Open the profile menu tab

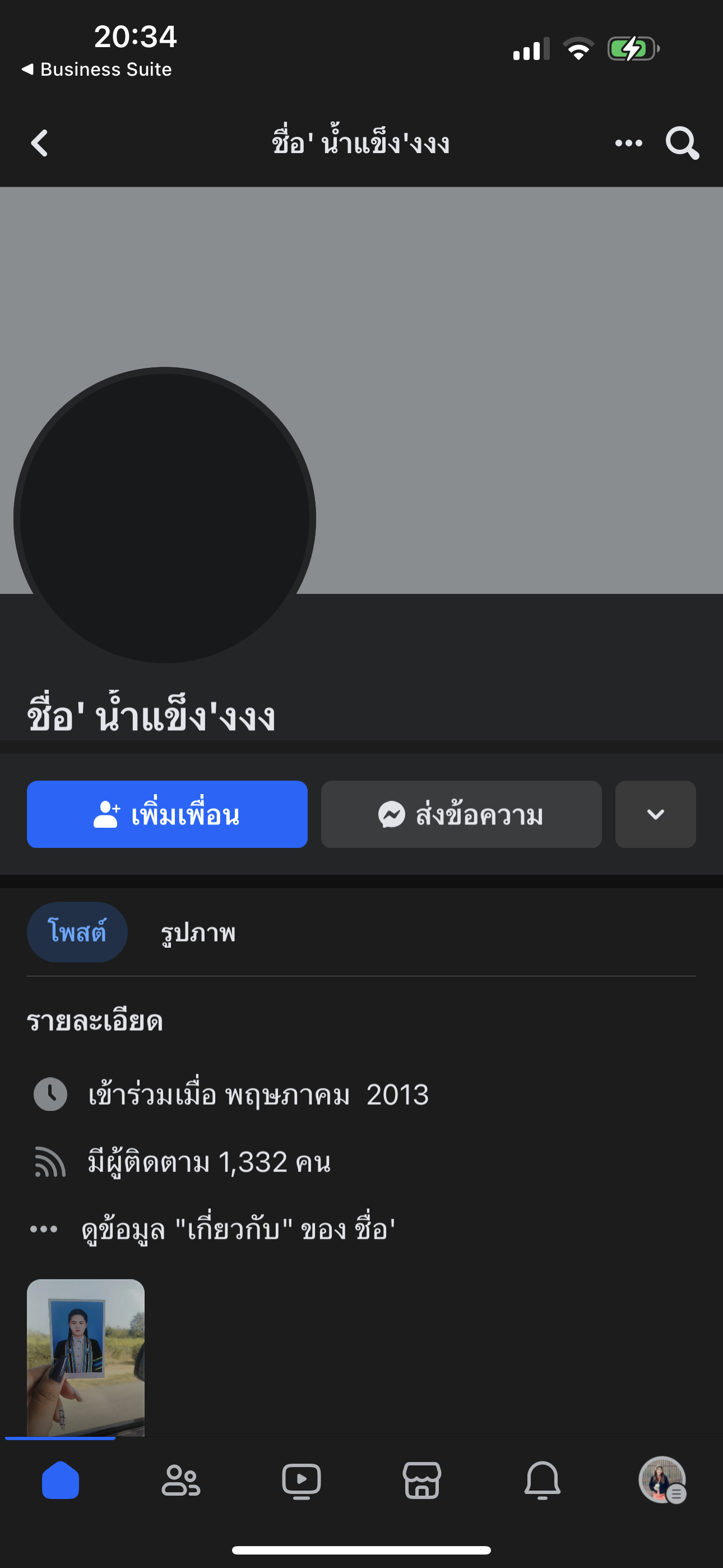coord(662,1480)
